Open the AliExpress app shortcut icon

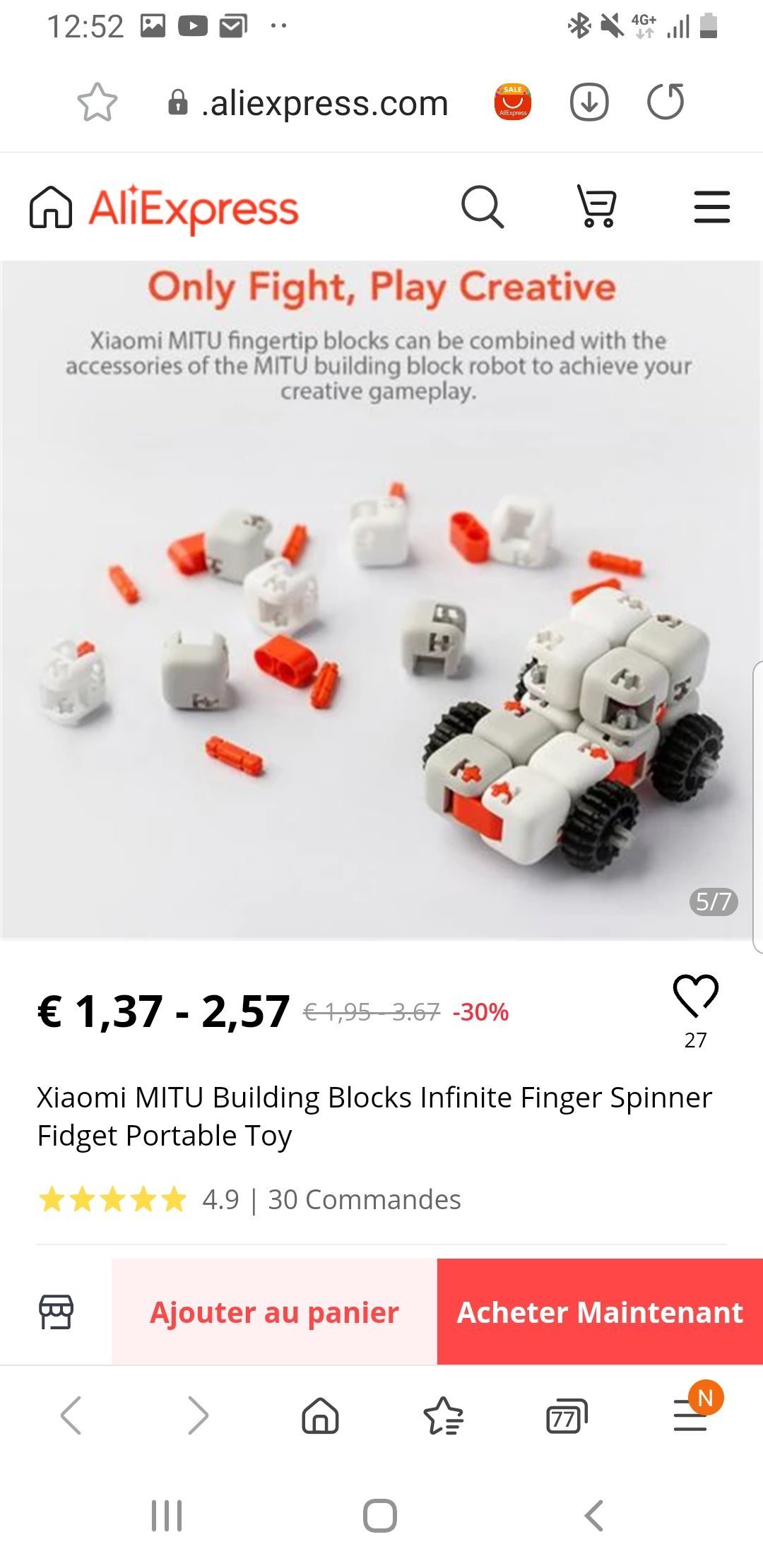[x=513, y=102]
